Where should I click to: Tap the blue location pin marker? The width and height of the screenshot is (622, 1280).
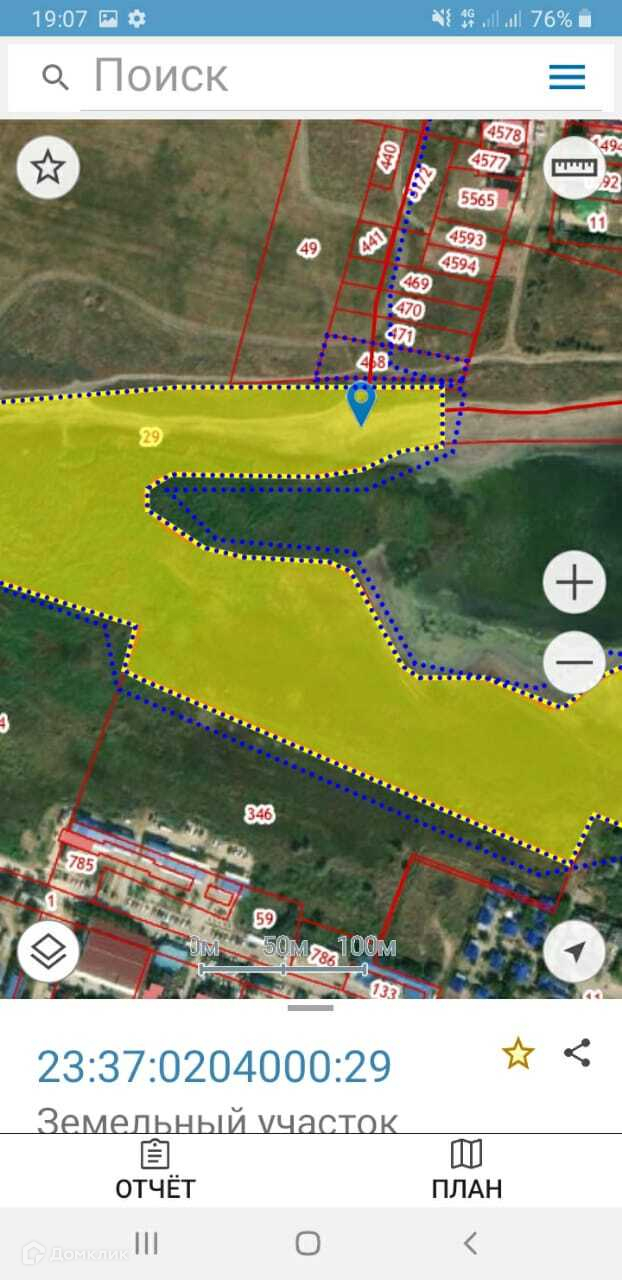361,402
